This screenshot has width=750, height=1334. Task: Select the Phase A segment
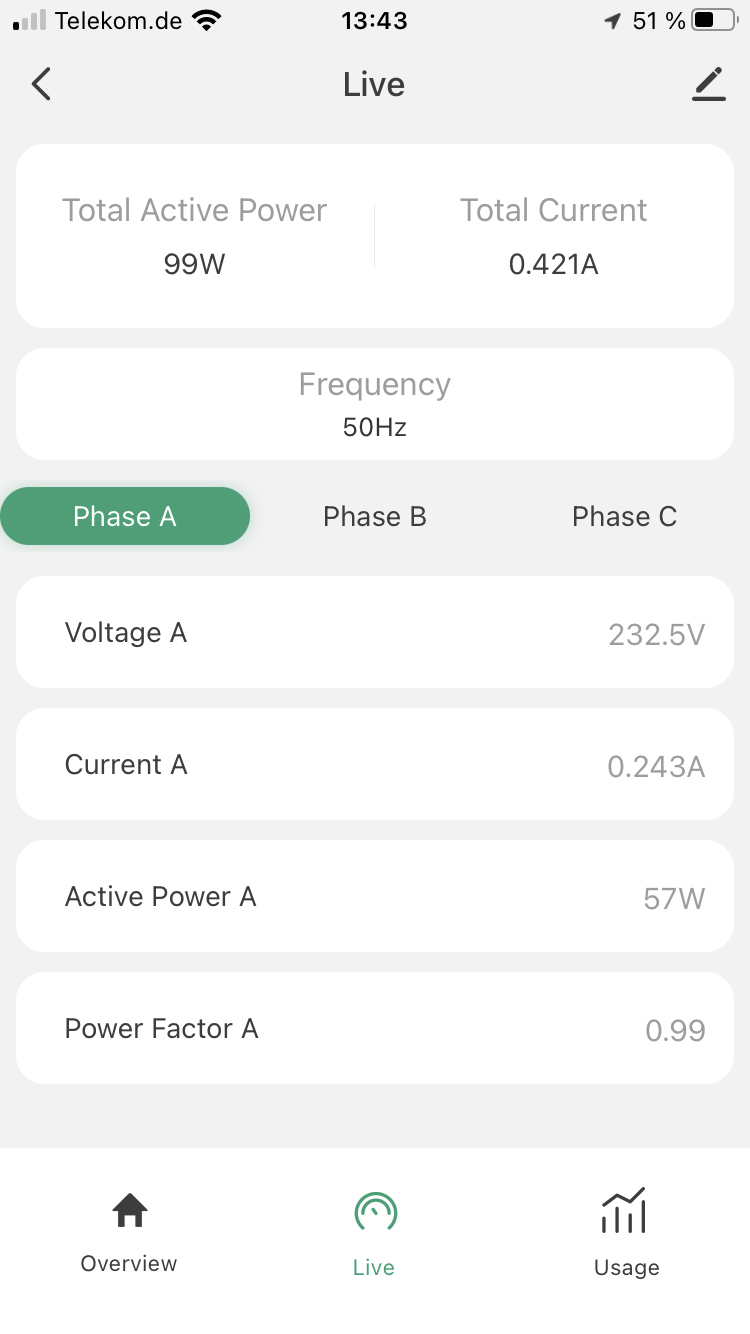(125, 516)
